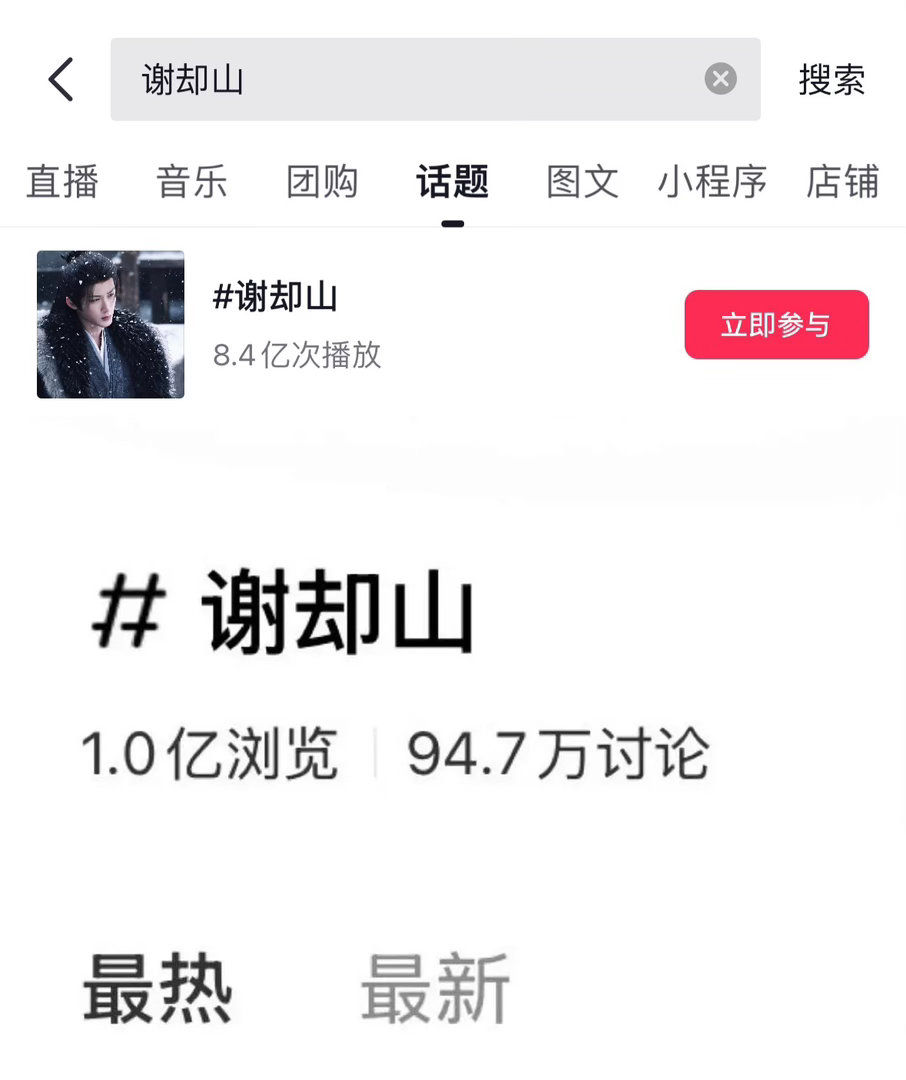Open the 图文 tab
The image size is (906, 1080).
tap(582, 183)
